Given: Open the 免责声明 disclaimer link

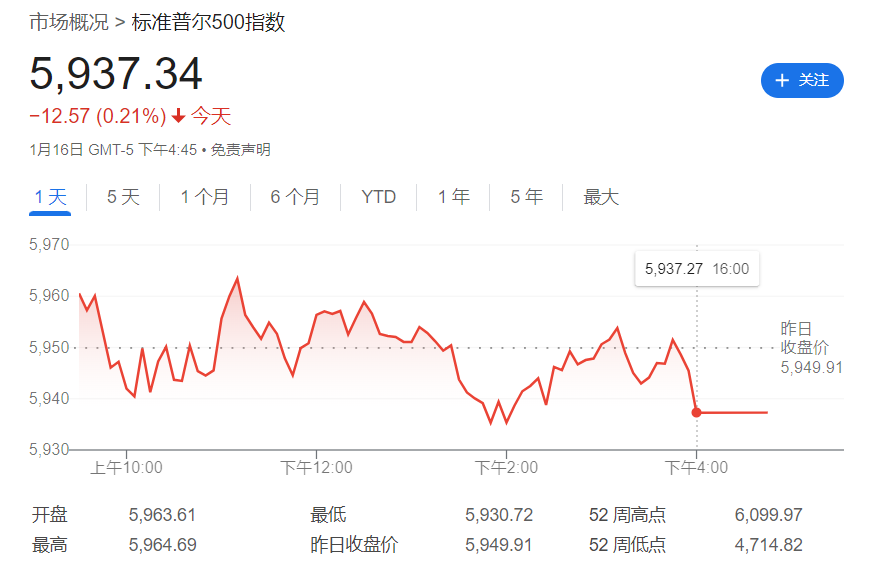Looking at the screenshot, I should tap(241, 150).
